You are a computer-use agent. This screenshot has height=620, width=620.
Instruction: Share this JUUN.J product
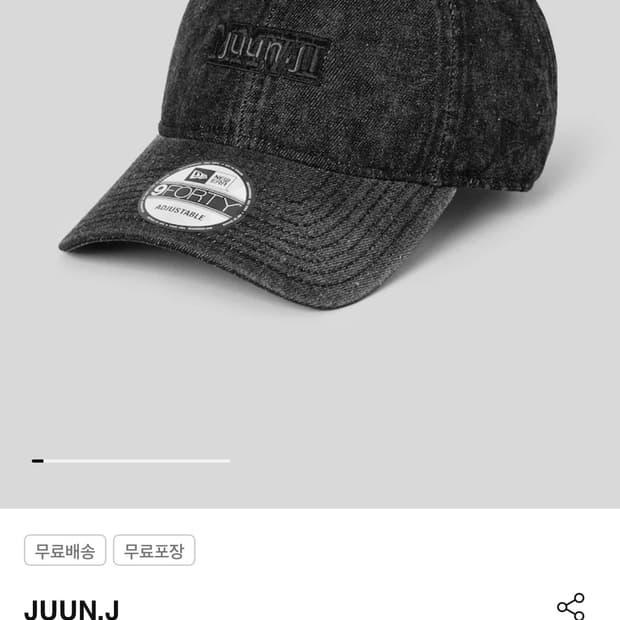(x=571, y=606)
